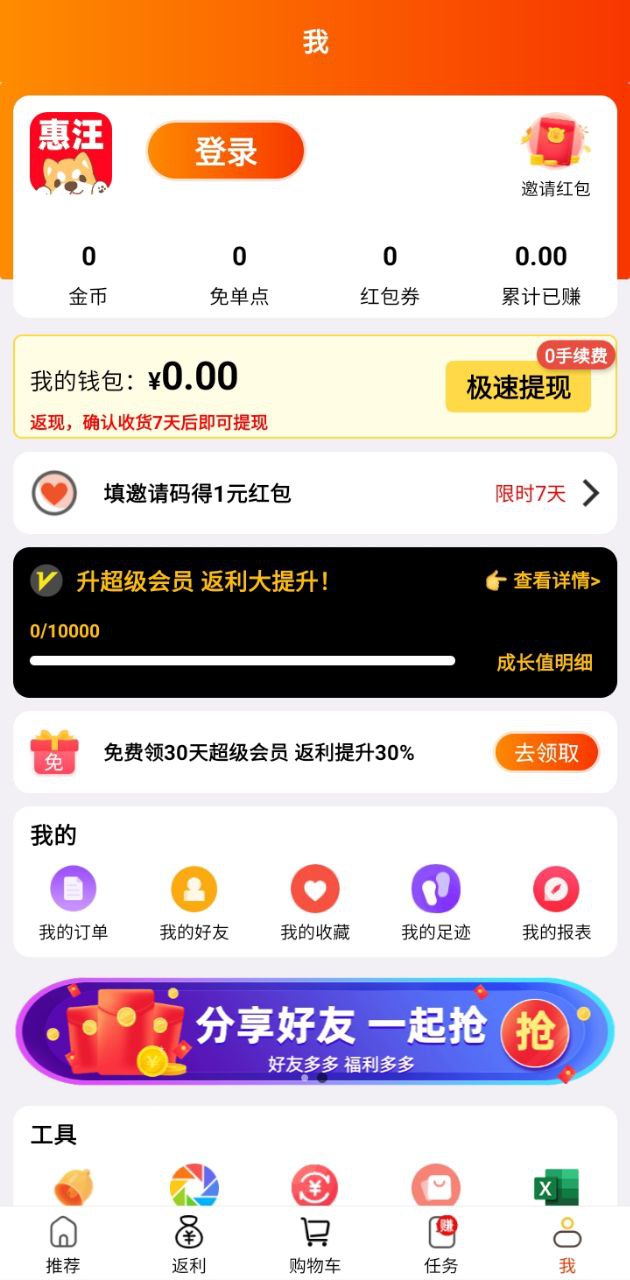Image resolution: width=630 pixels, height=1280 pixels.
Task: Open 查看详情 for super membership
Action: tap(543, 581)
